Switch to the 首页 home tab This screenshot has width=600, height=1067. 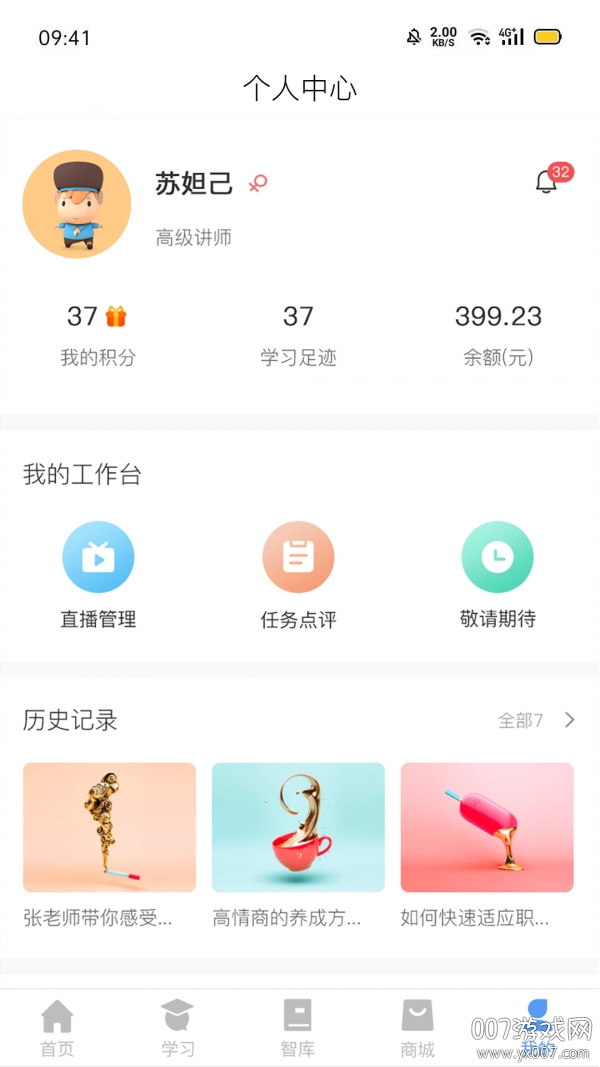[x=57, y=1029]
